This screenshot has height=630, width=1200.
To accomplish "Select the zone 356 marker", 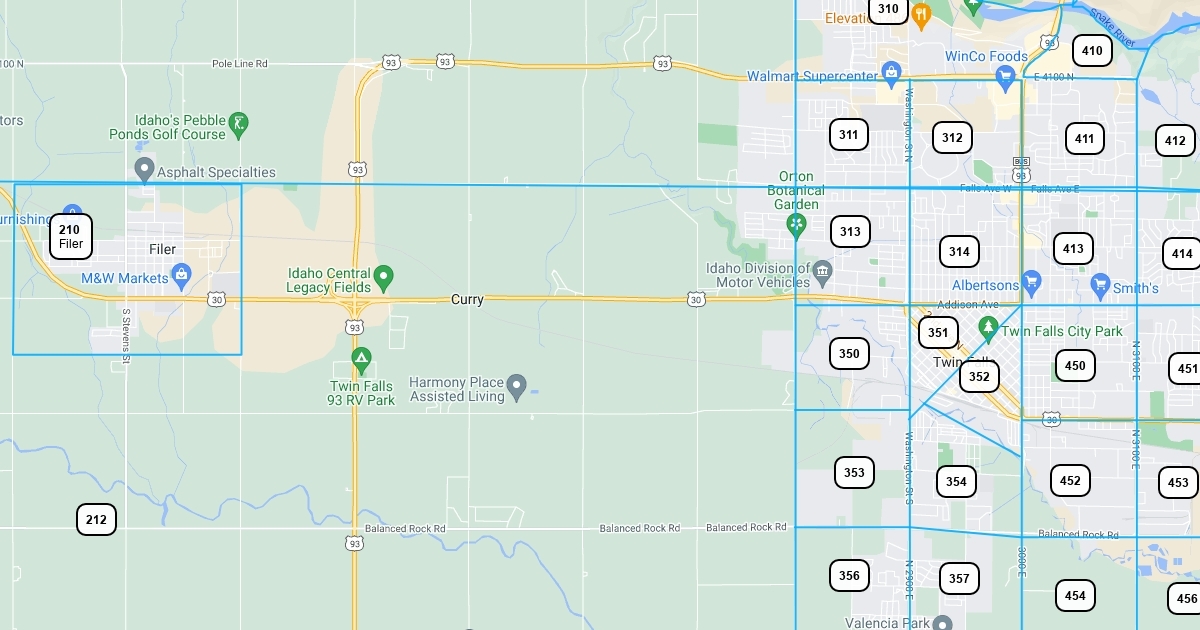I will pyautogui.click(x=849, y=575).
